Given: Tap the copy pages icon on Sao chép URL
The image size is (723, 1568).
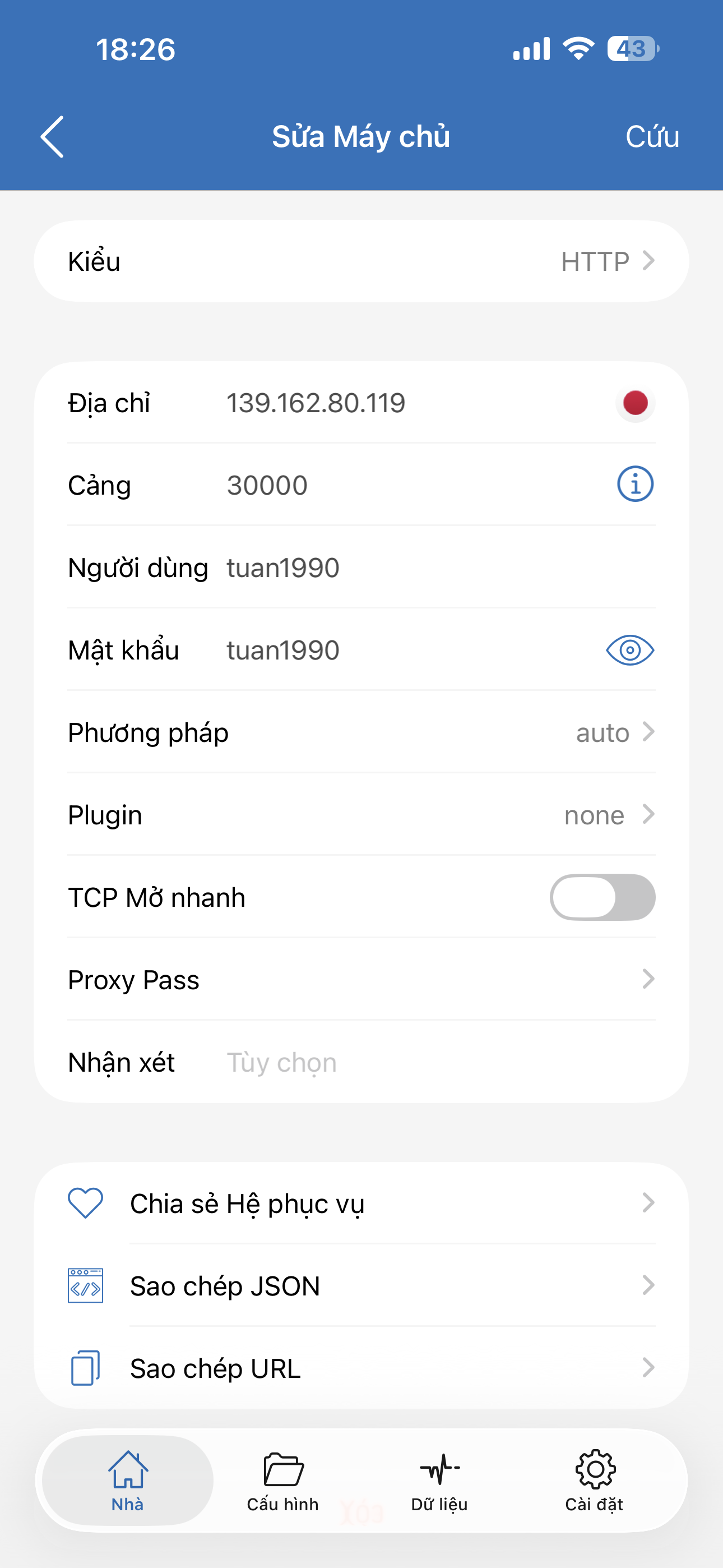Looking at the screenshot, I should pos(85,1369).
